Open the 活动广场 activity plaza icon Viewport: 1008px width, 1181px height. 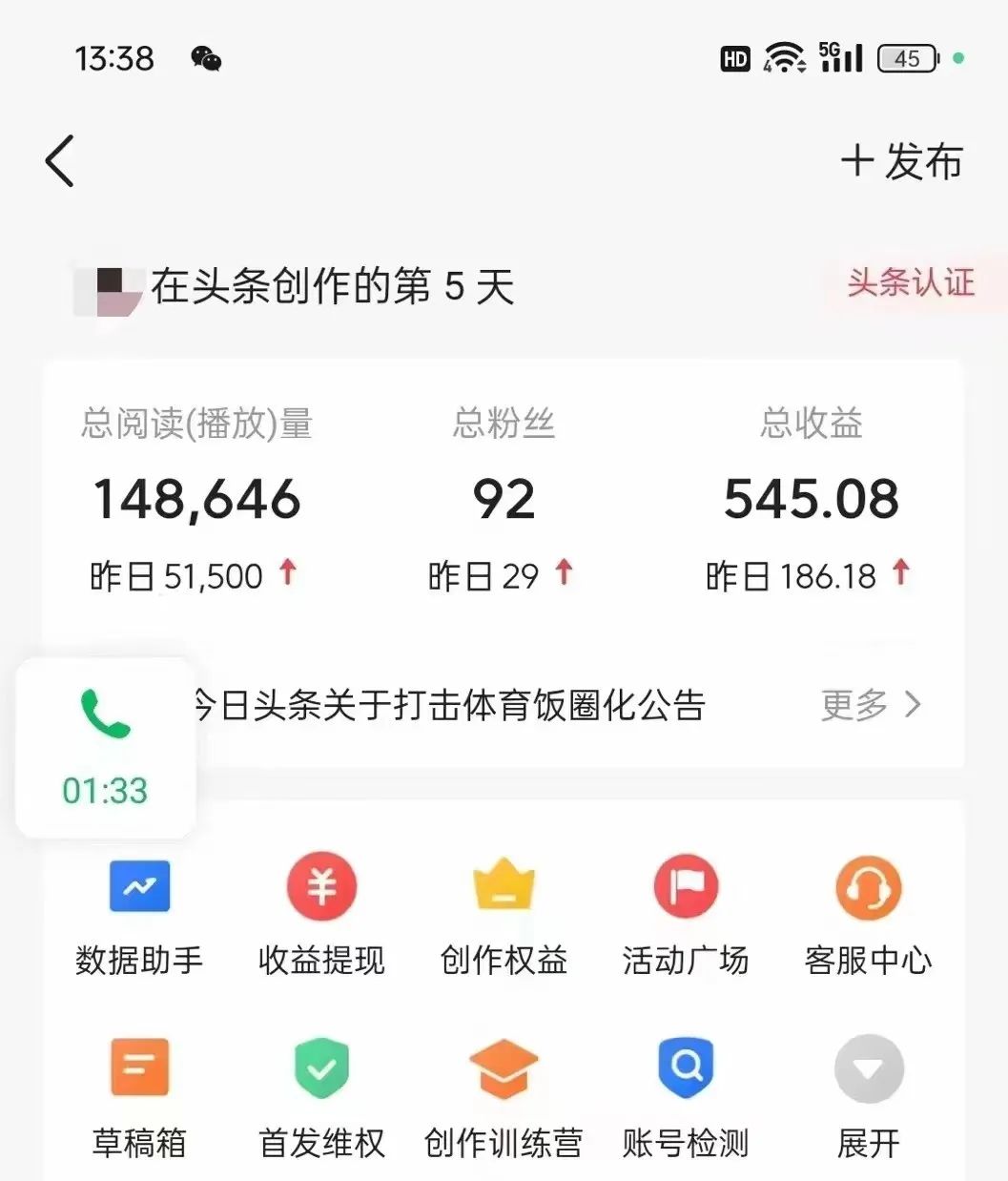pyautogui.click(x=686, y=911)
